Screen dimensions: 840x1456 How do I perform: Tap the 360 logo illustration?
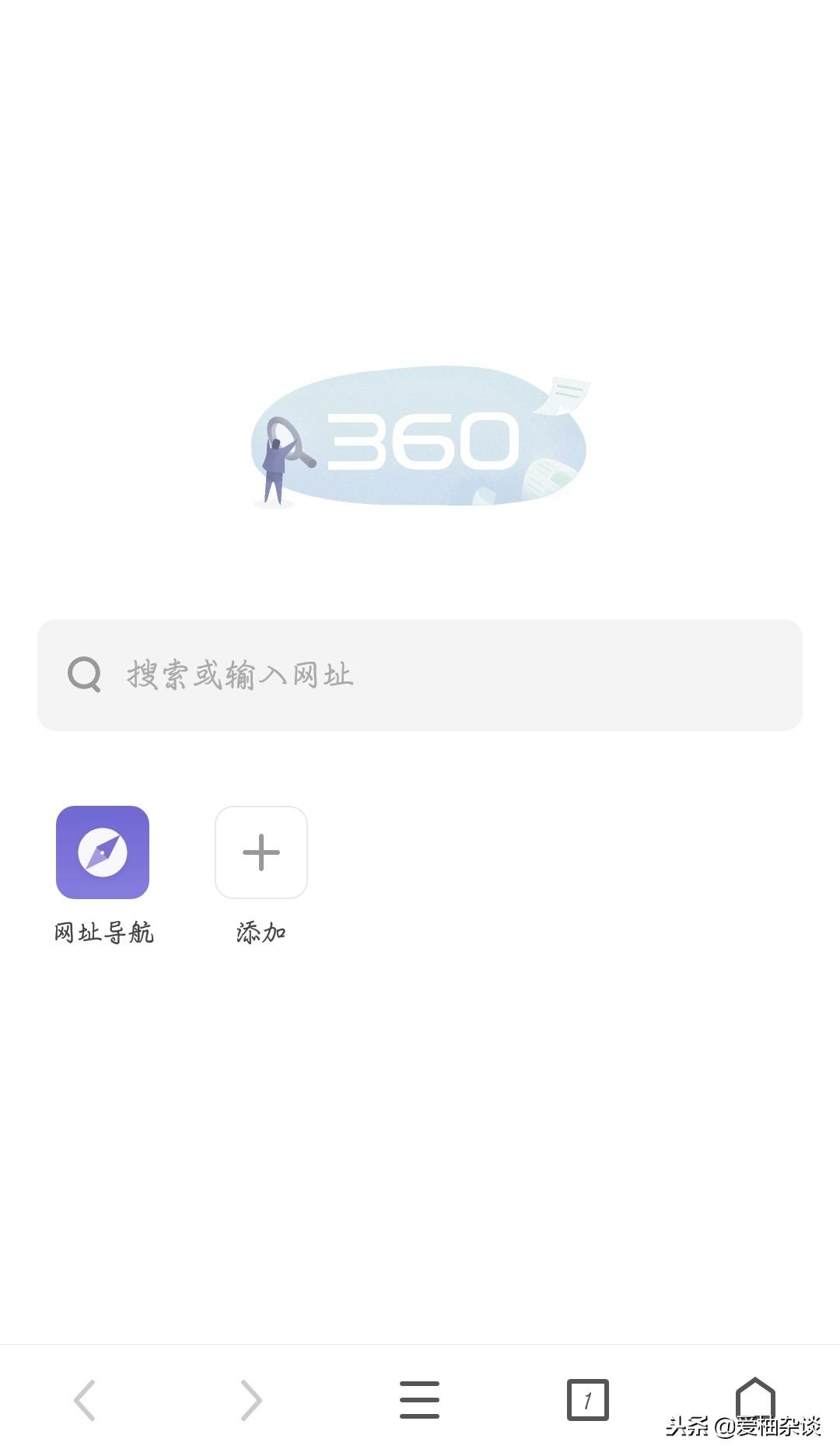tap(420, 439)
